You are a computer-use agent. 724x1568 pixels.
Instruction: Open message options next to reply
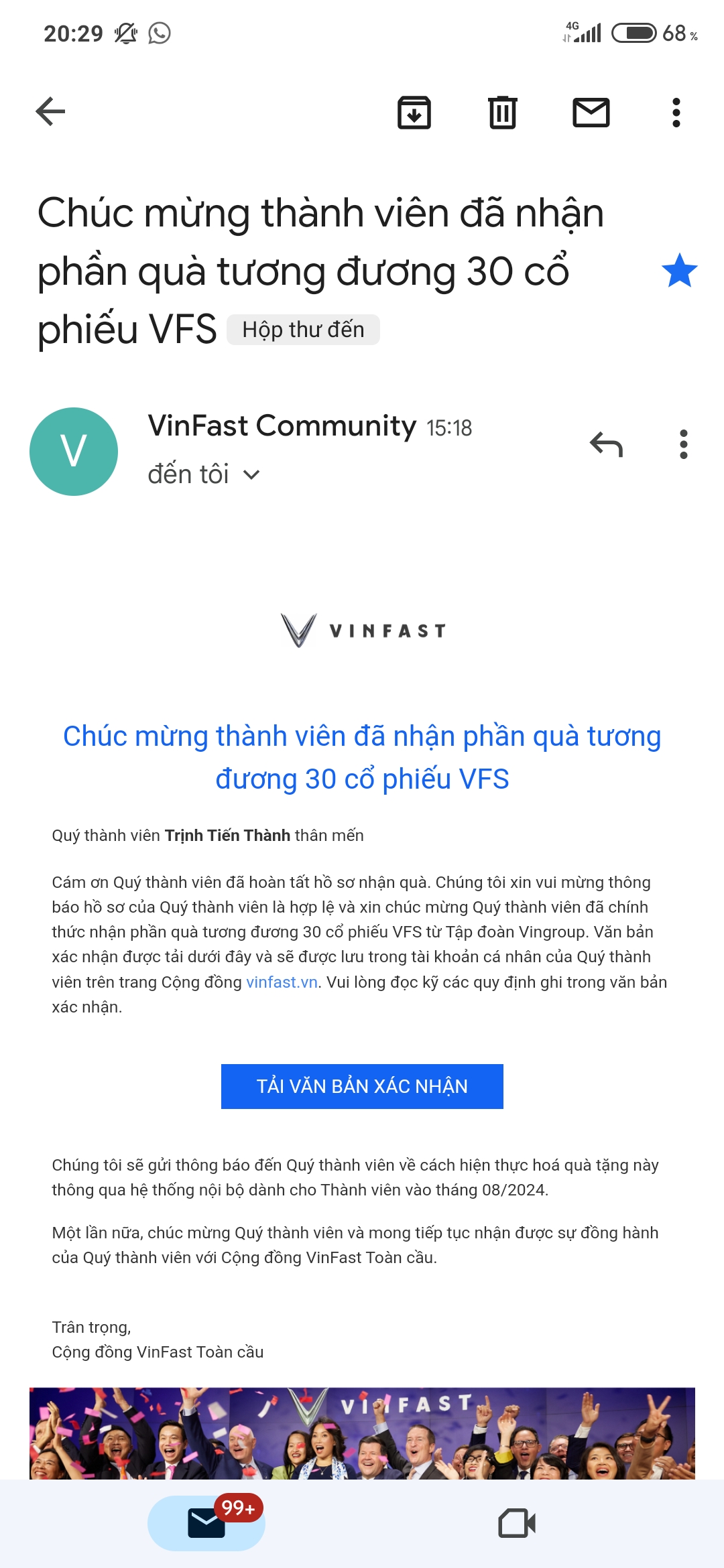[683, 444]
